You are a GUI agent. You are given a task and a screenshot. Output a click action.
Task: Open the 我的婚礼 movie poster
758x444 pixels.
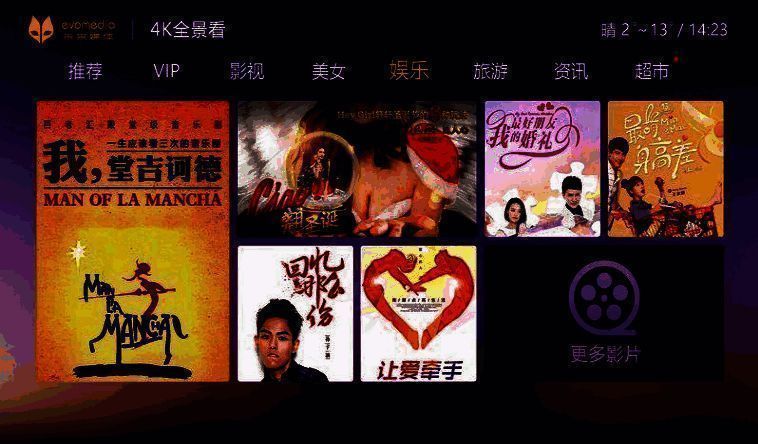coord(543,169)
